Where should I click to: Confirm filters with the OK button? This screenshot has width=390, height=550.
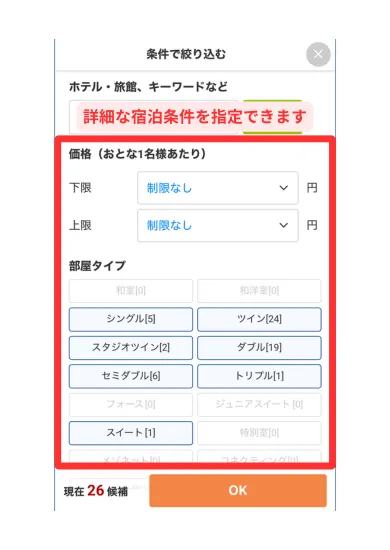click(238, 490)
